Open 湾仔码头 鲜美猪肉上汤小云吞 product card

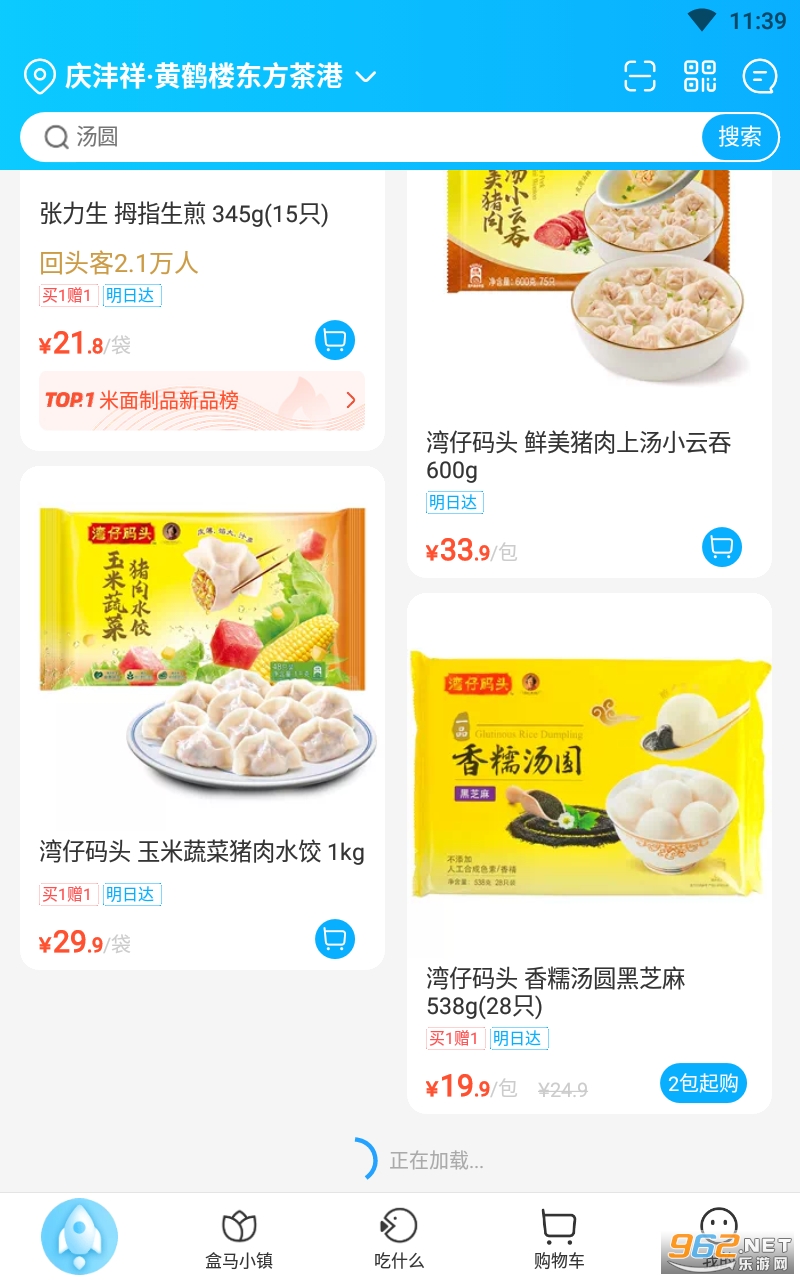[589, 300]
